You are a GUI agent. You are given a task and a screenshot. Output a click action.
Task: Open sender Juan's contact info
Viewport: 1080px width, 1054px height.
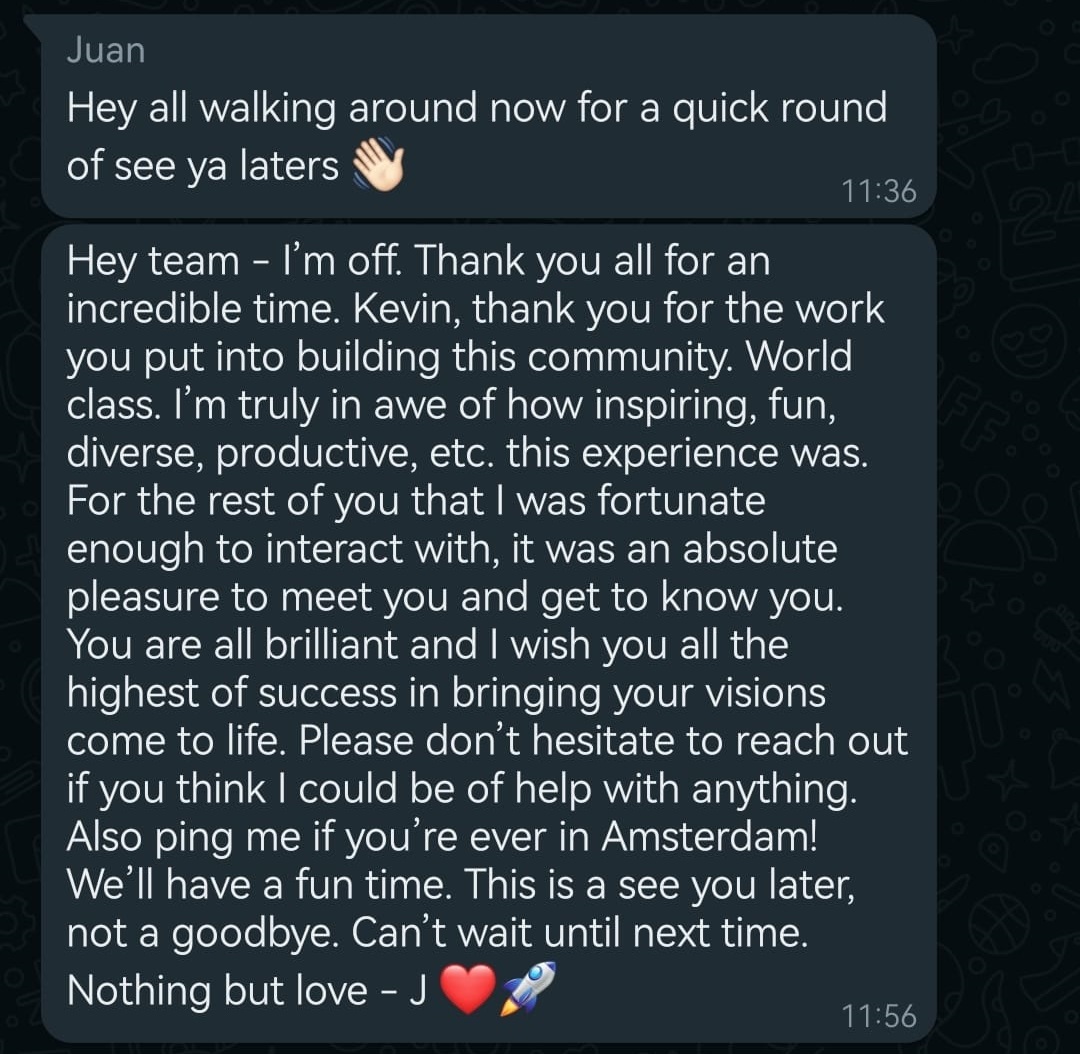click(x=105, y=50)
